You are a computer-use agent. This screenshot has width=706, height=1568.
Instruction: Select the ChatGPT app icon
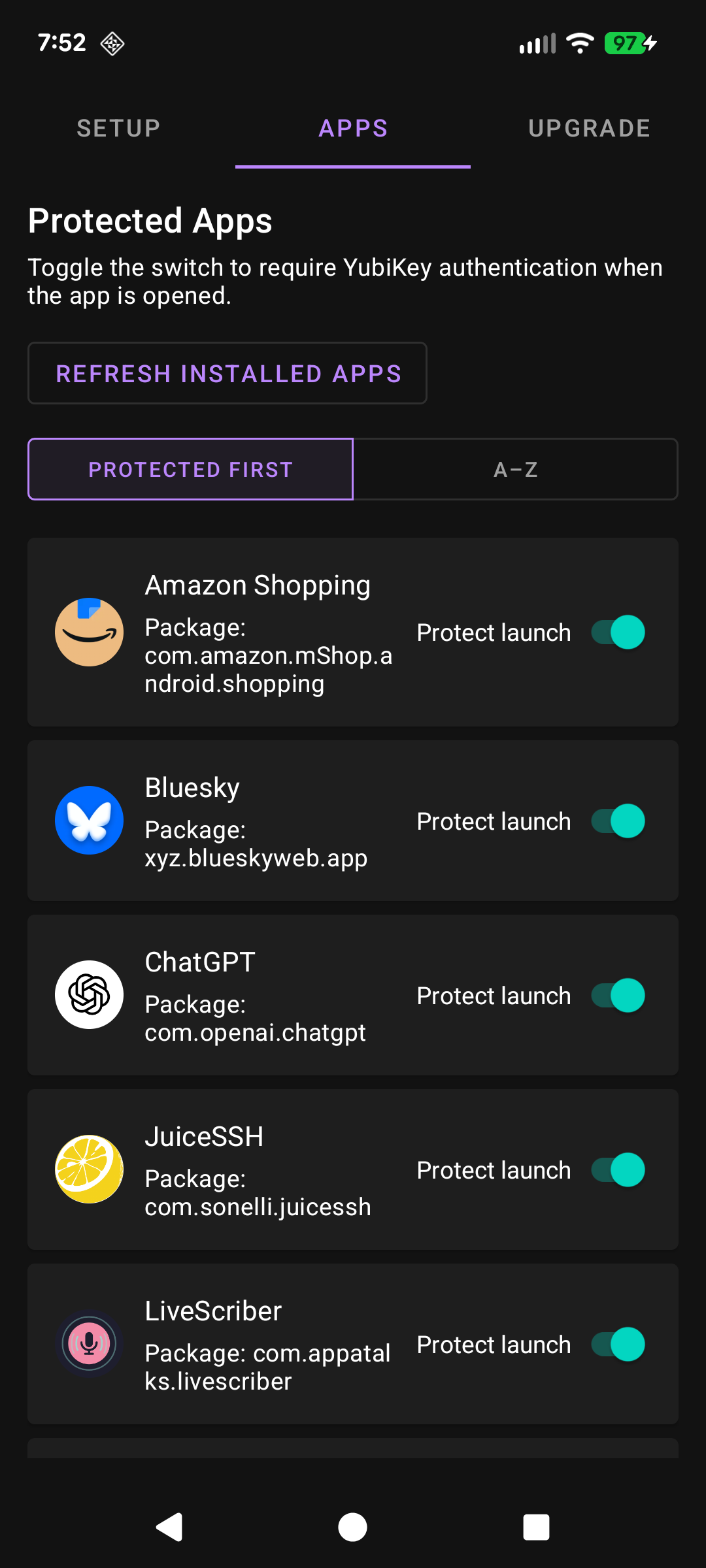(89, 994)
